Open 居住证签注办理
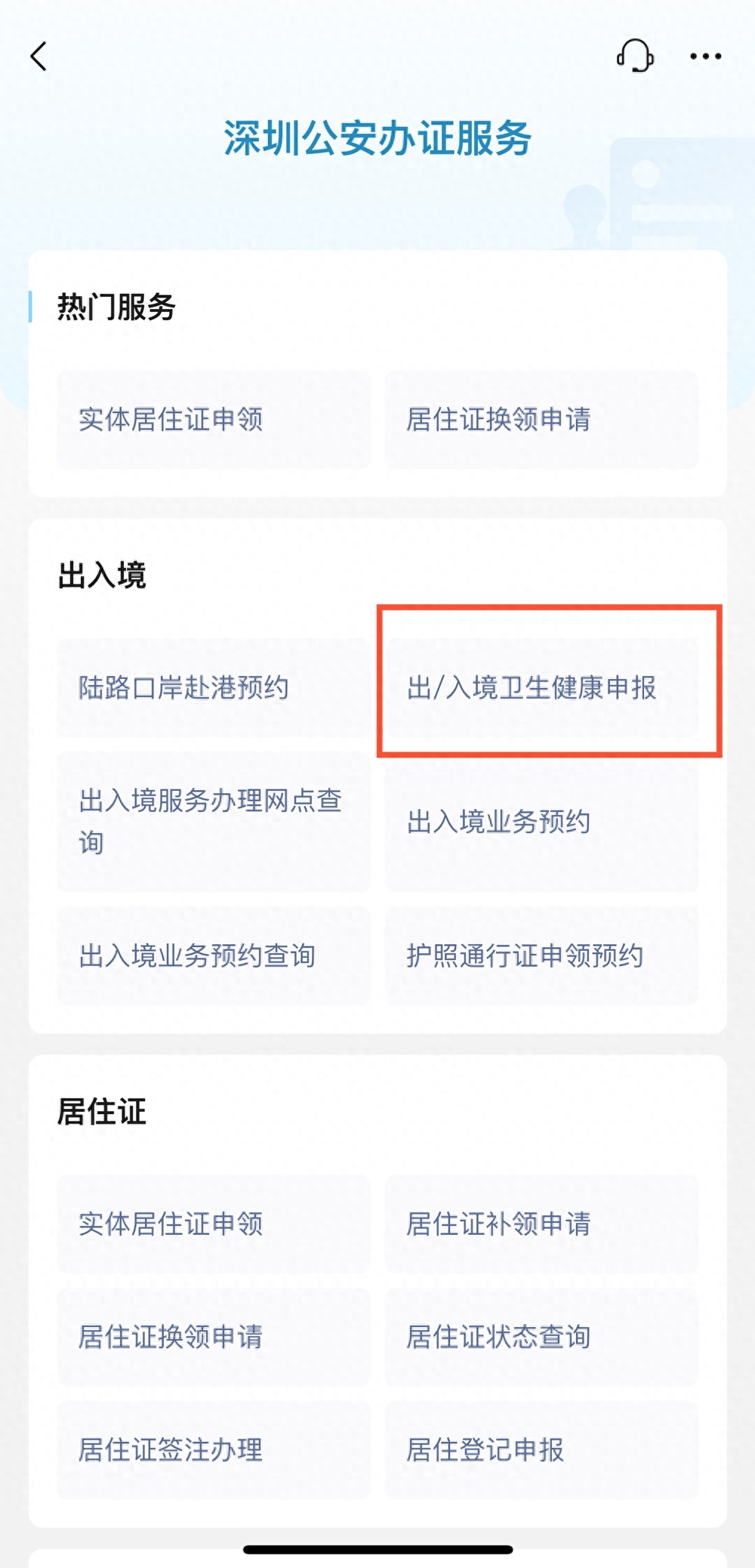The image size is (755, 1568). 213,1450
